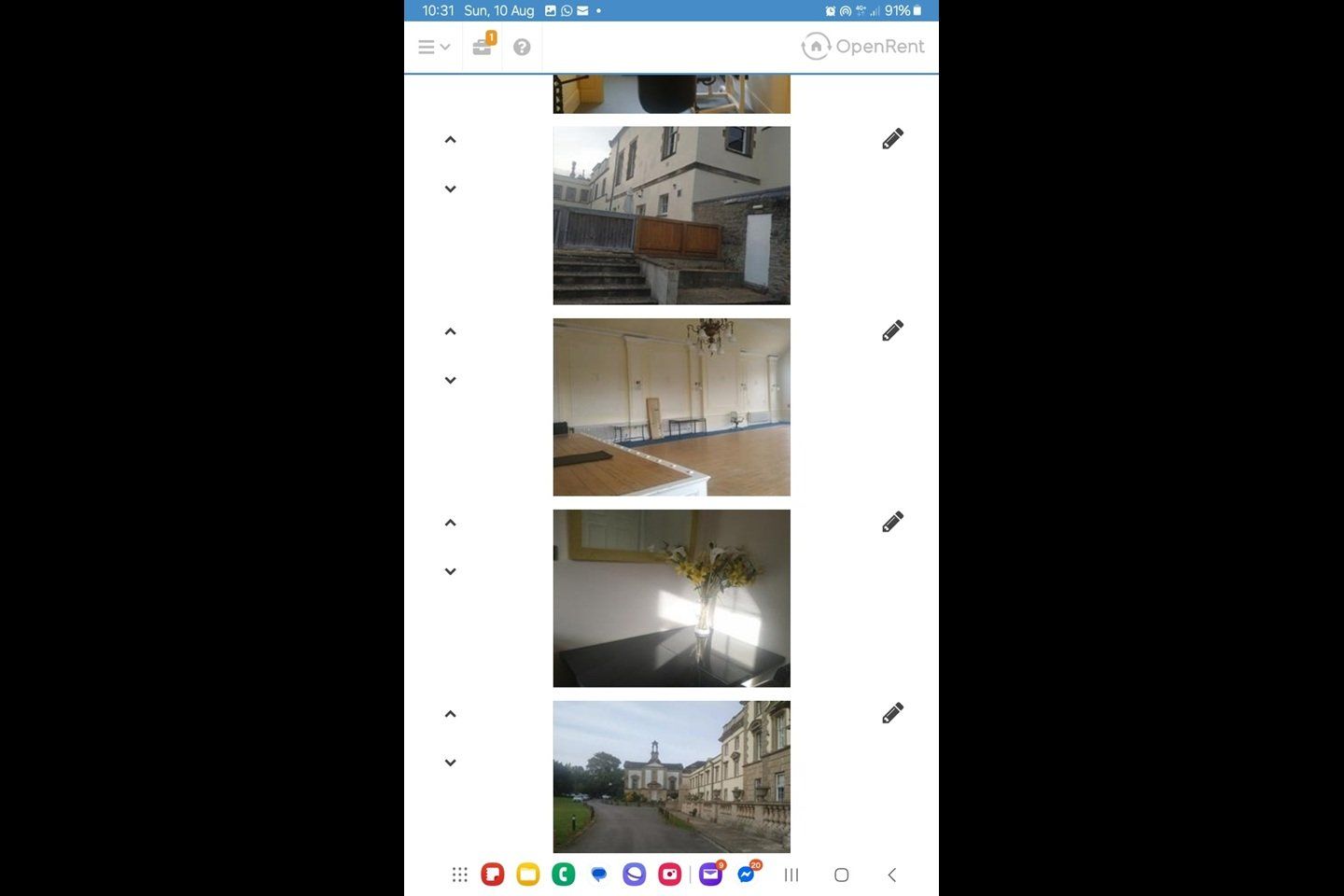Move the building exterior stairs photo down
This screenshot has height=896, width=1344.
pos(450,189)
